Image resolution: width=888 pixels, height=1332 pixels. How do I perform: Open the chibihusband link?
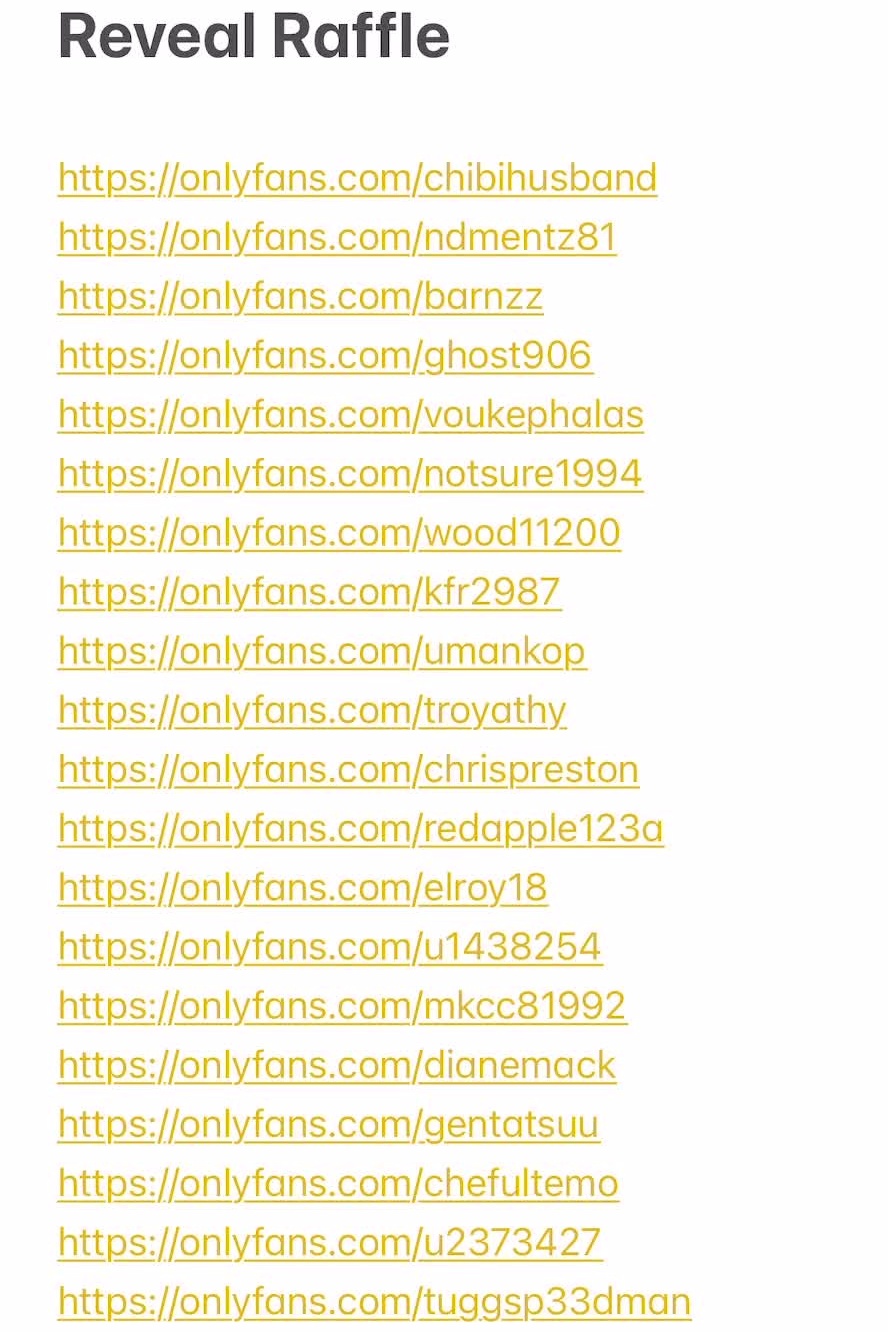click(357, 178)
